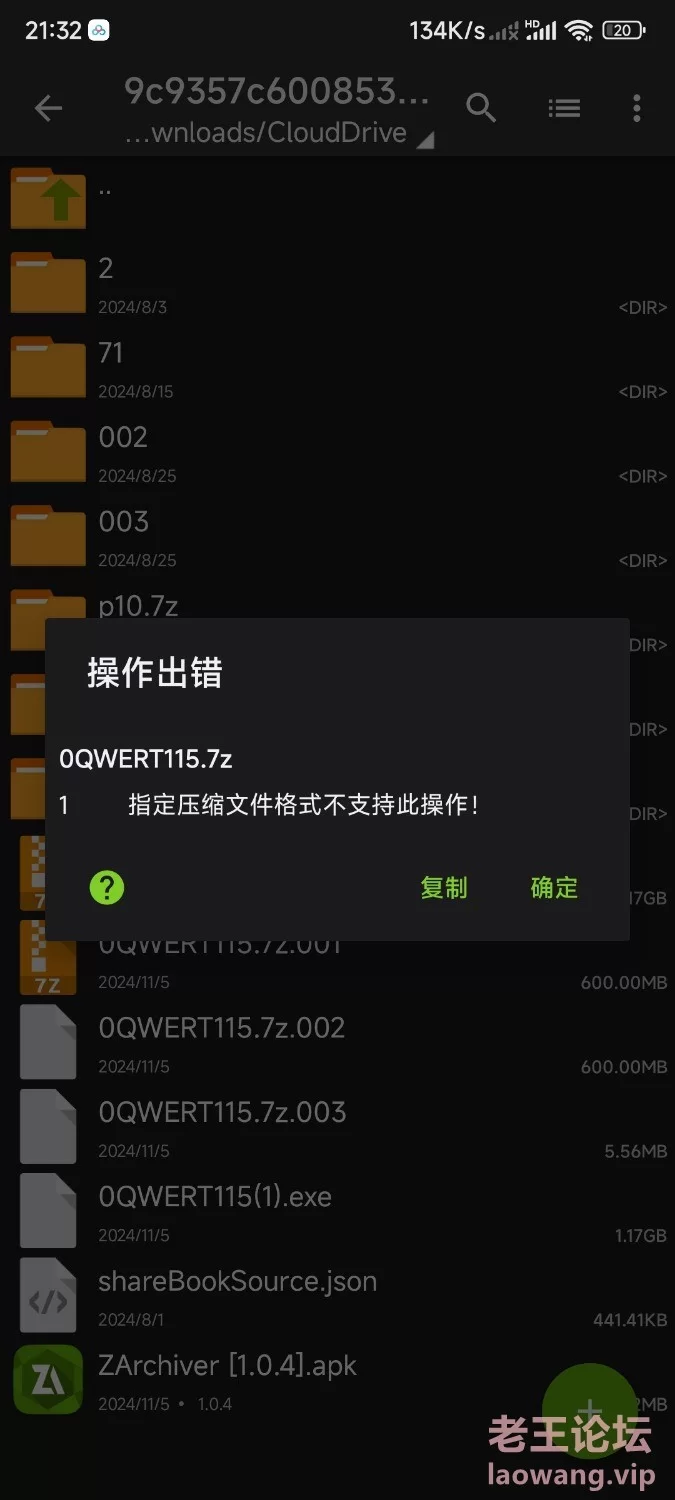Open the folder named 2
This screenshot has height=1500, width=675.
click(337, 283)
